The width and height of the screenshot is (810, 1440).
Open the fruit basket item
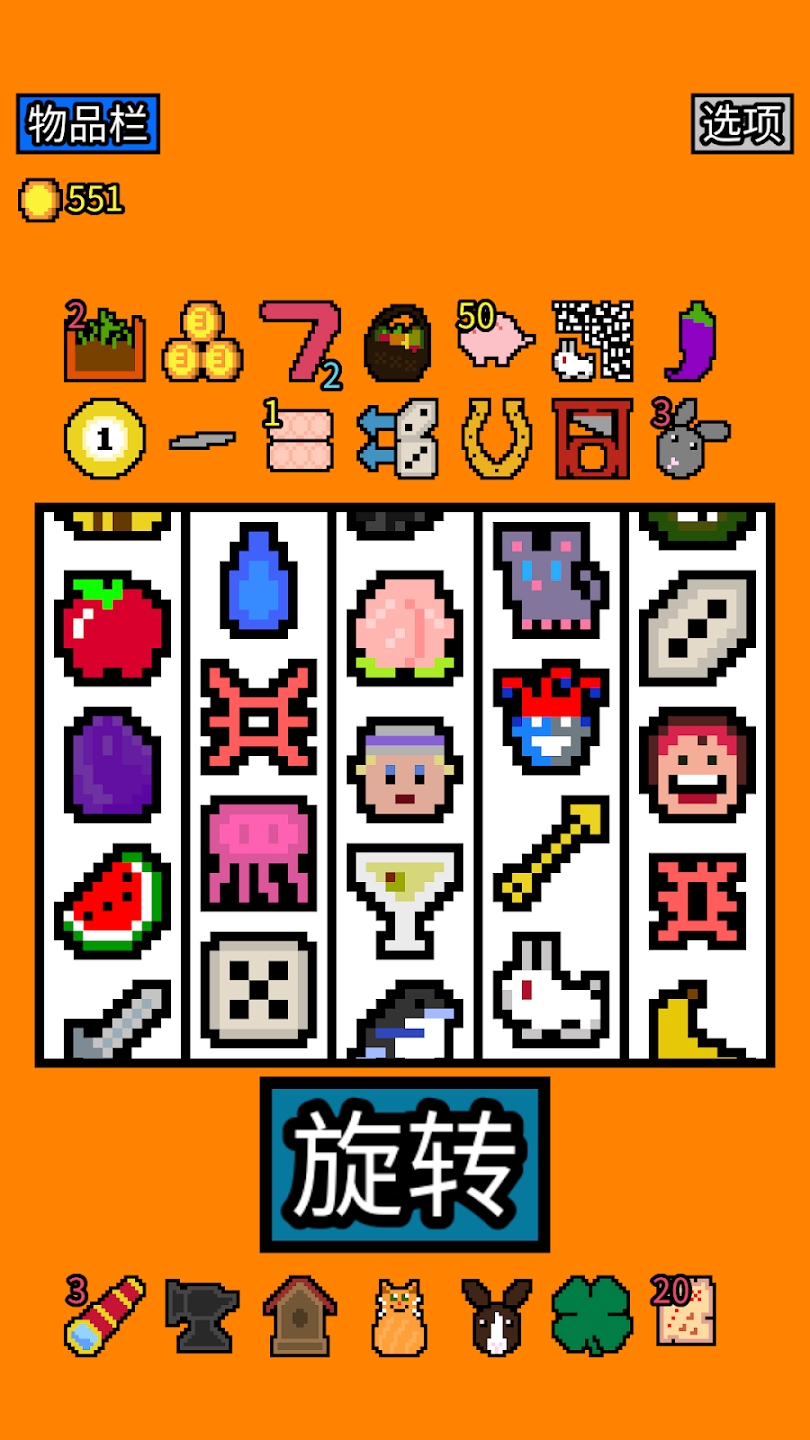[398, 343]
